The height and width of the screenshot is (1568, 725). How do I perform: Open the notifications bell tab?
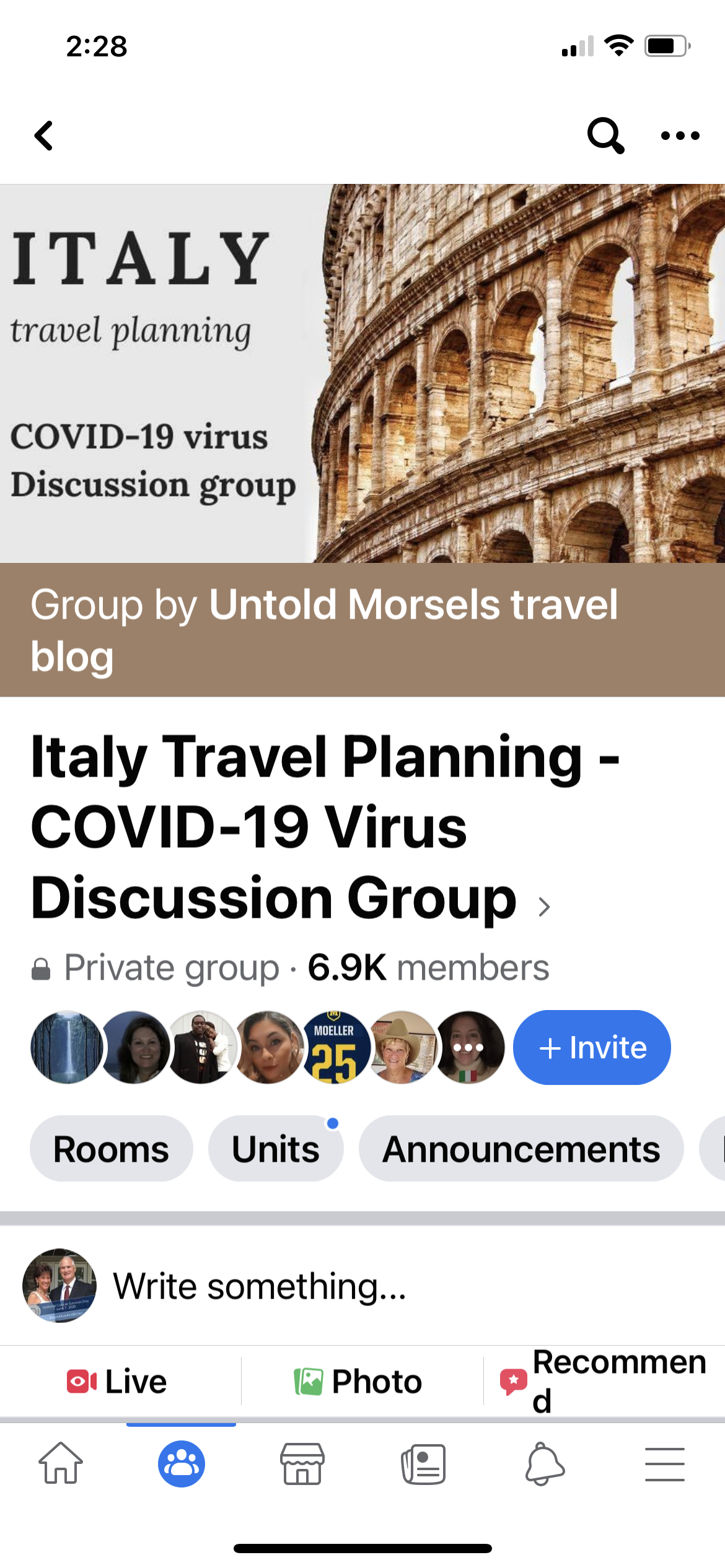pos(544,1463)
